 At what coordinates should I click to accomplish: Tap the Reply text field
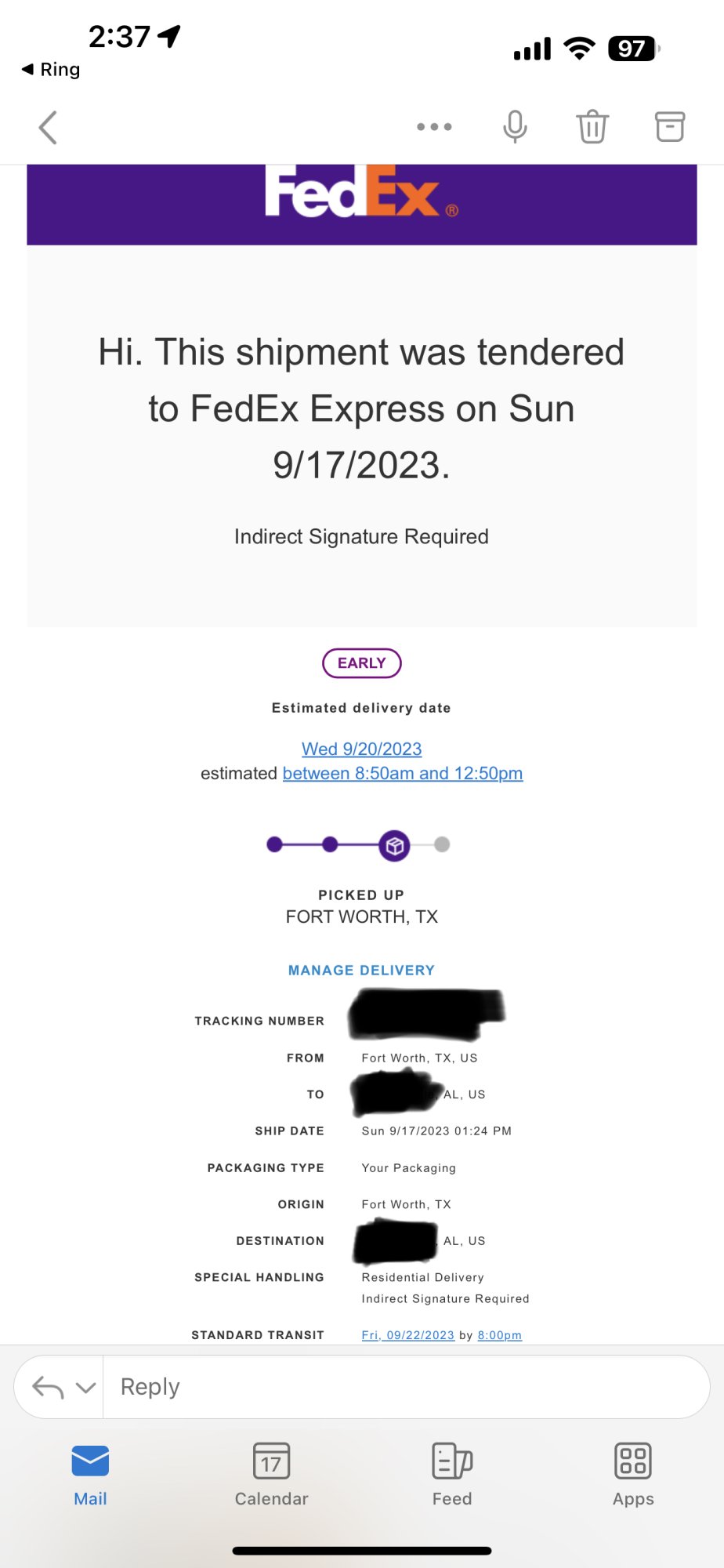tap(406, 1387)
